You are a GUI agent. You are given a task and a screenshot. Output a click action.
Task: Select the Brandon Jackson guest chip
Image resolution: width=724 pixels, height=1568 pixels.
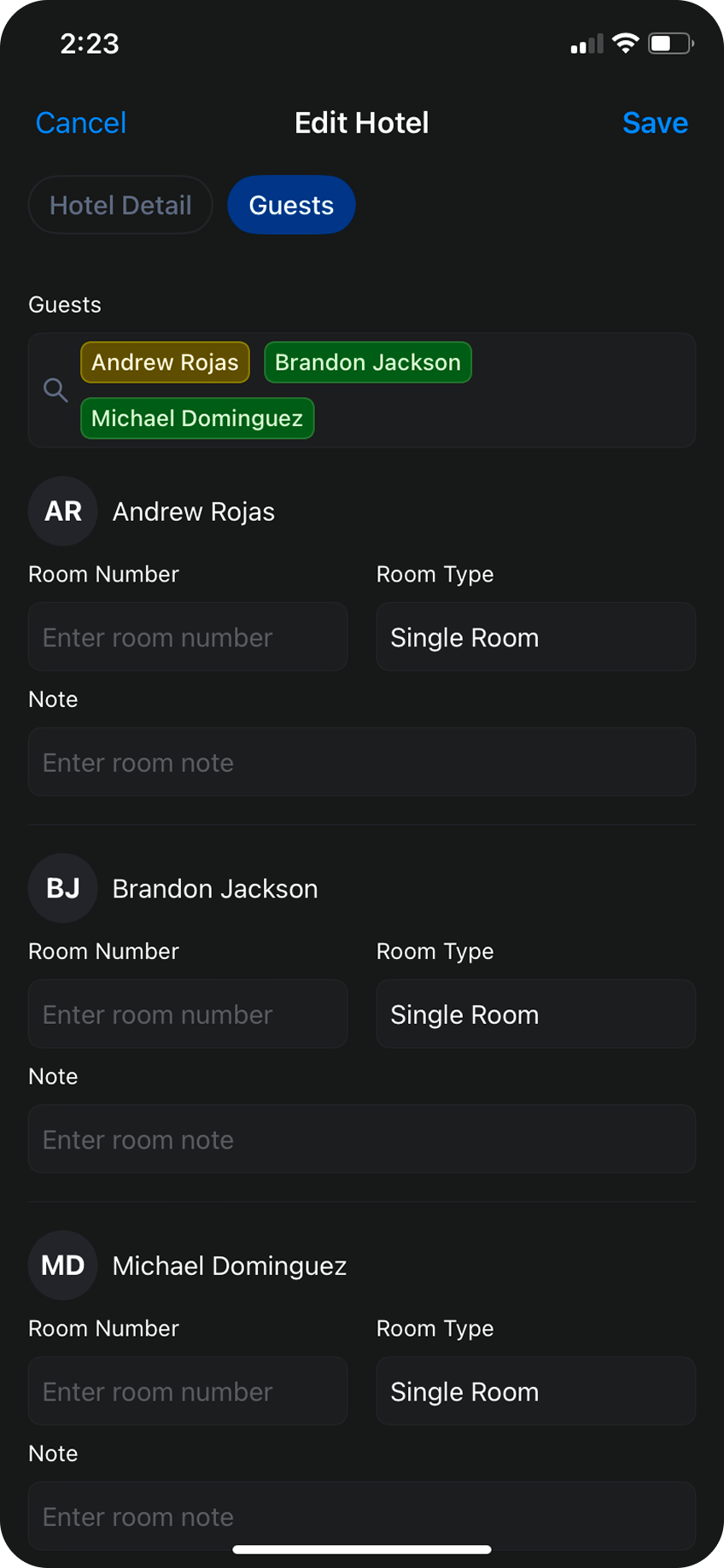[x=367, y=362]
